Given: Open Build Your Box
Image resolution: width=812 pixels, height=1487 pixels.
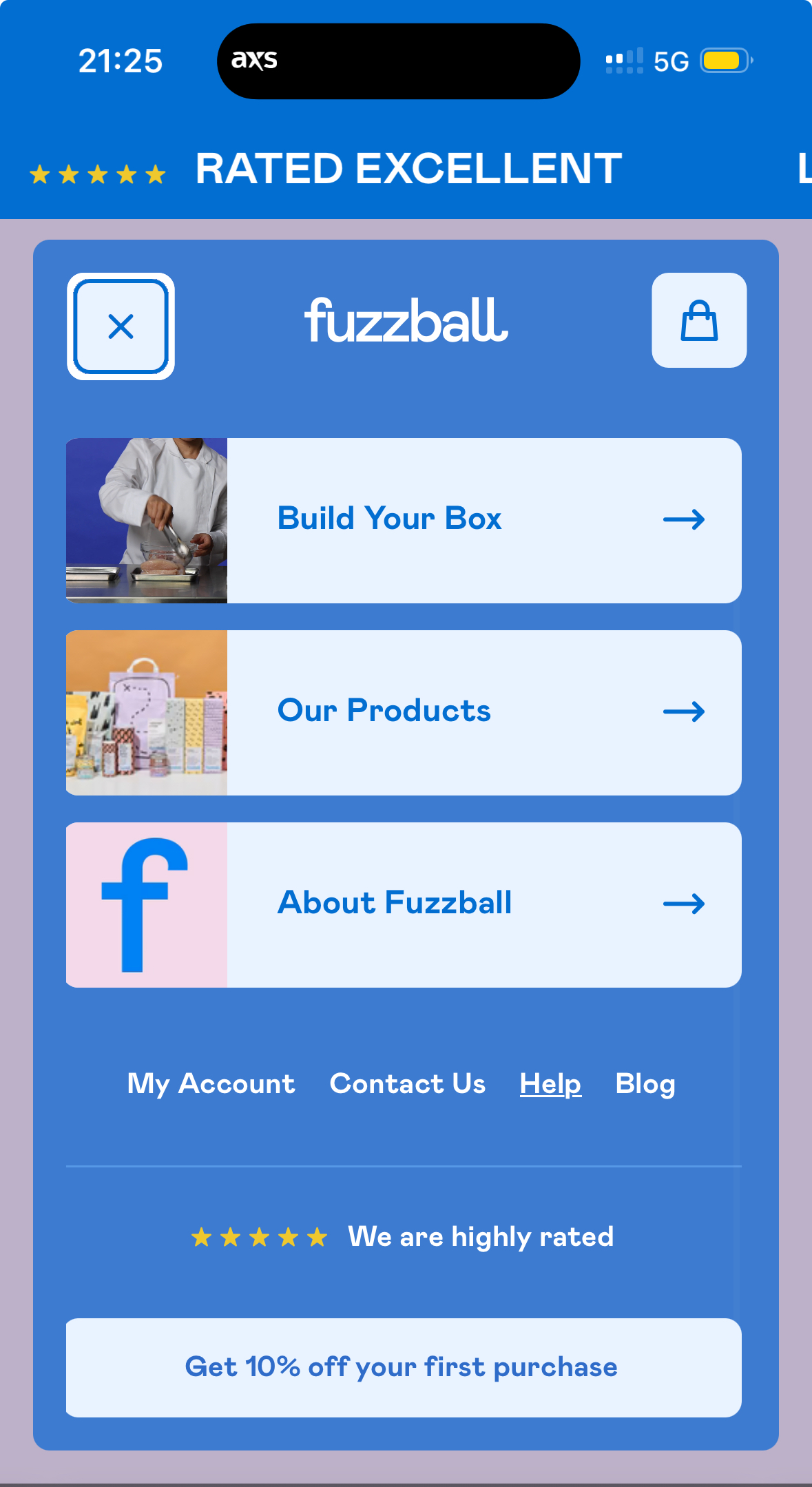Looking at the screenshot, I should [404, 521].
